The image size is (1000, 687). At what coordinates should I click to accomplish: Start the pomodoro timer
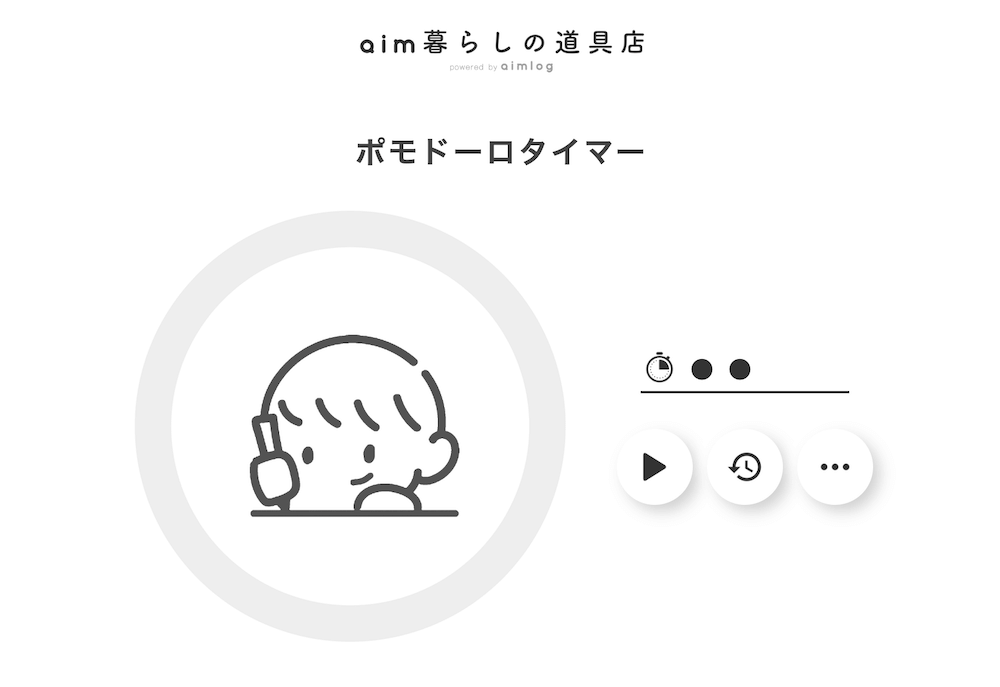[654, 466]
